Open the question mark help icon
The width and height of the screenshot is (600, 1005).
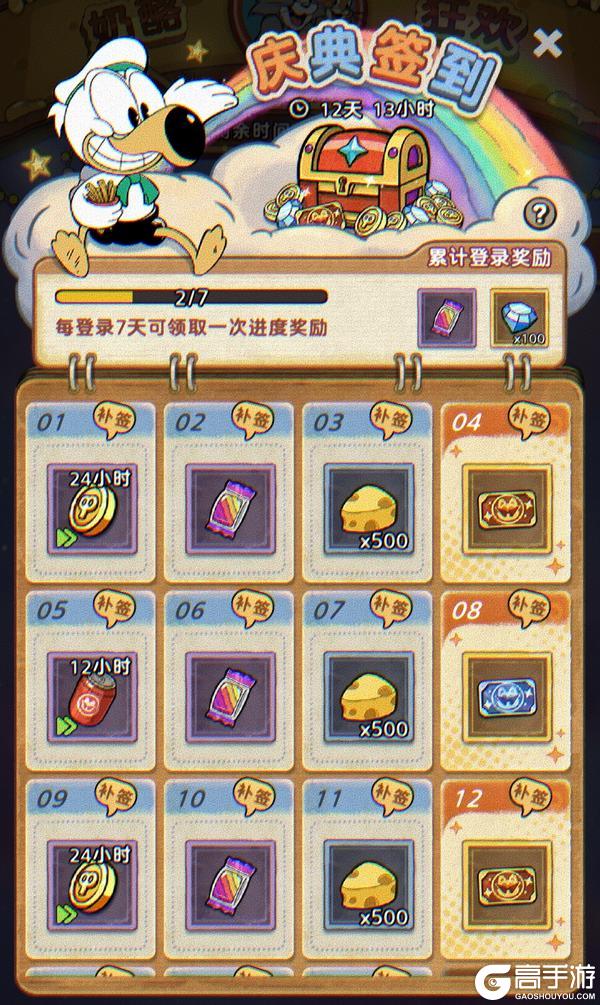click(x=540, y=213)
